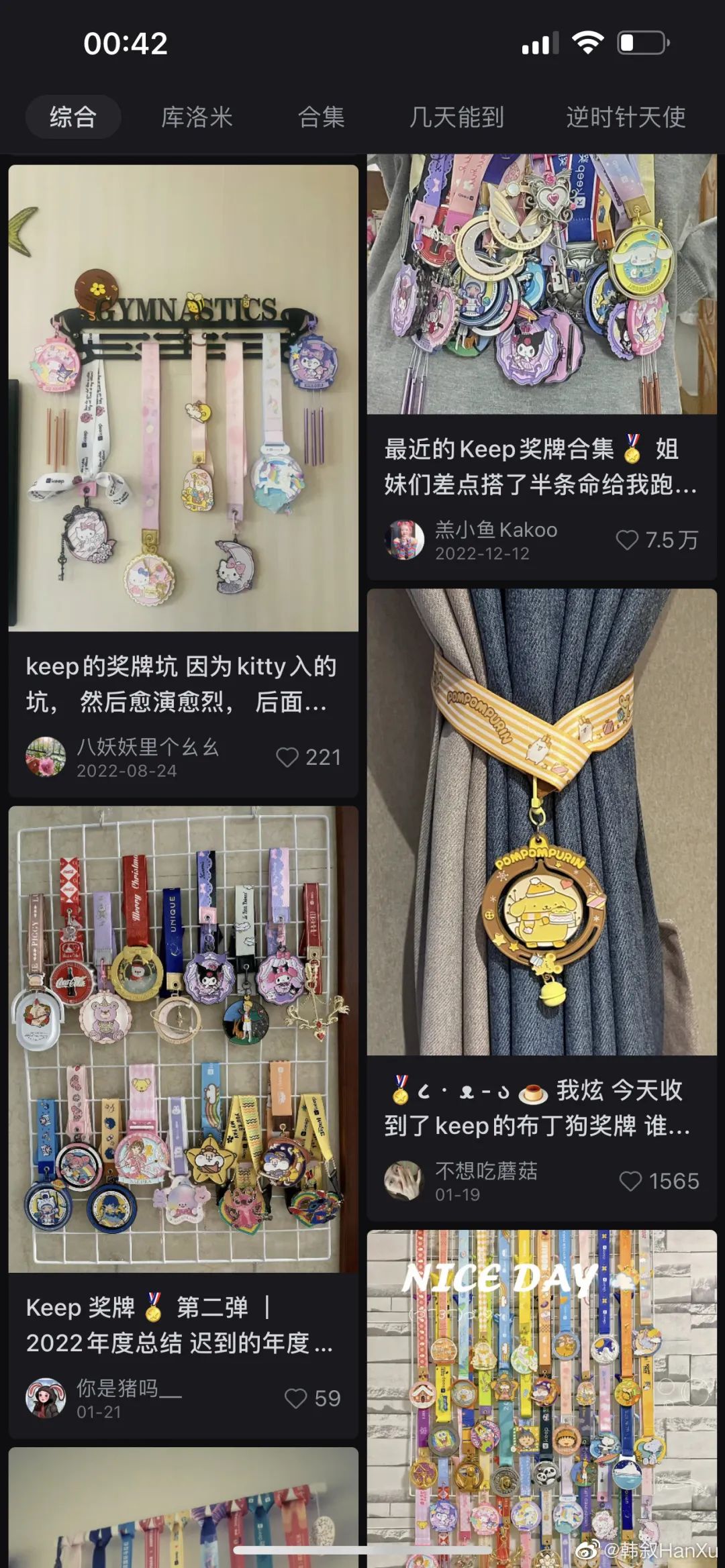725x1568 pixels.
Task: Open the 几天能到 filter tab
Action: (x=456, y=117)
